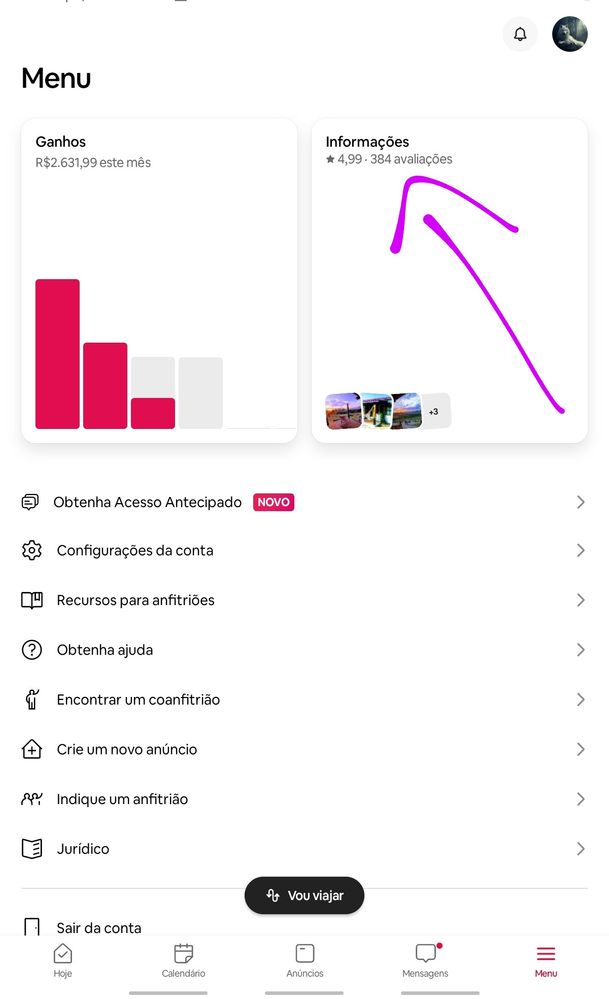Open Recursos para anfitriões
609x999 pixels.
(135, 600)
